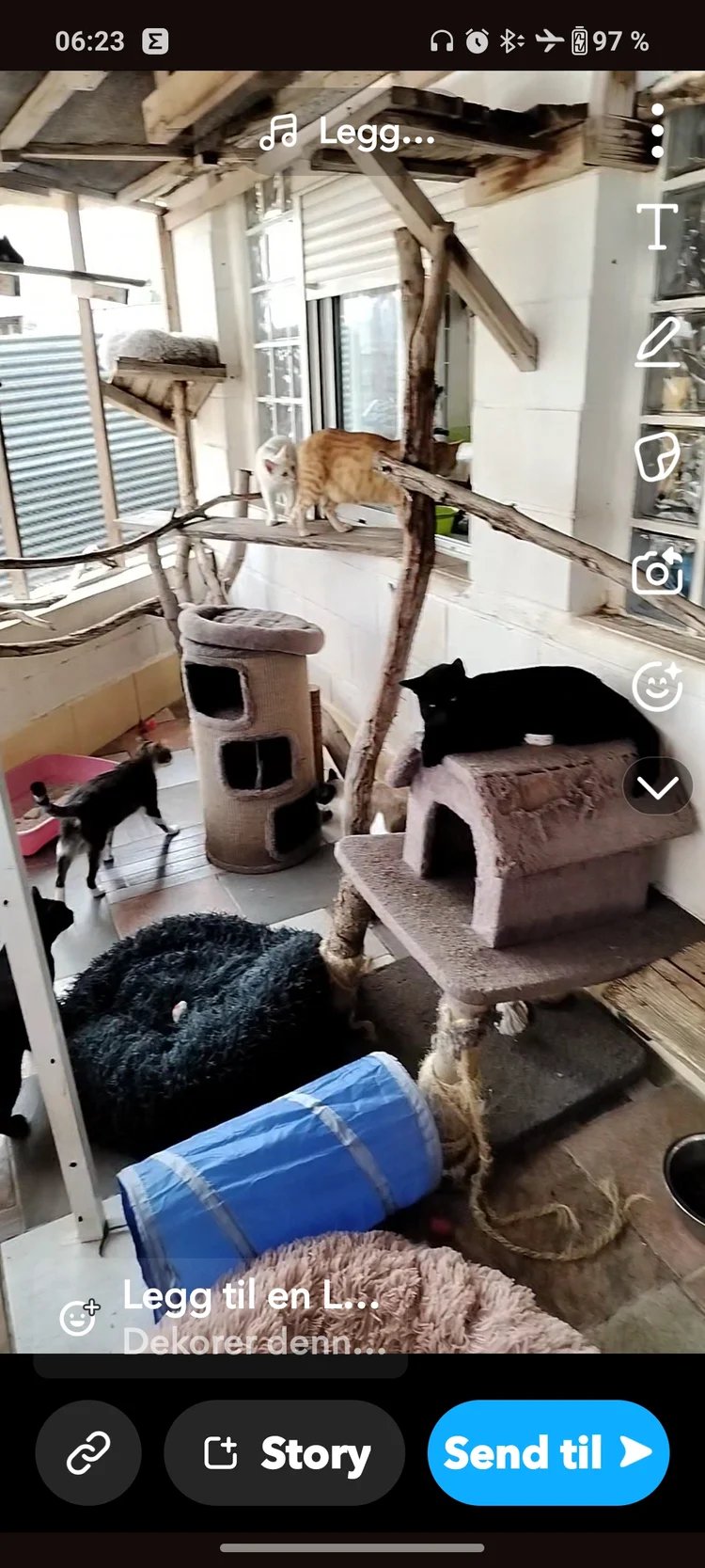
Task: Tap Legg til en L... option
Action: pos(249,1298)
